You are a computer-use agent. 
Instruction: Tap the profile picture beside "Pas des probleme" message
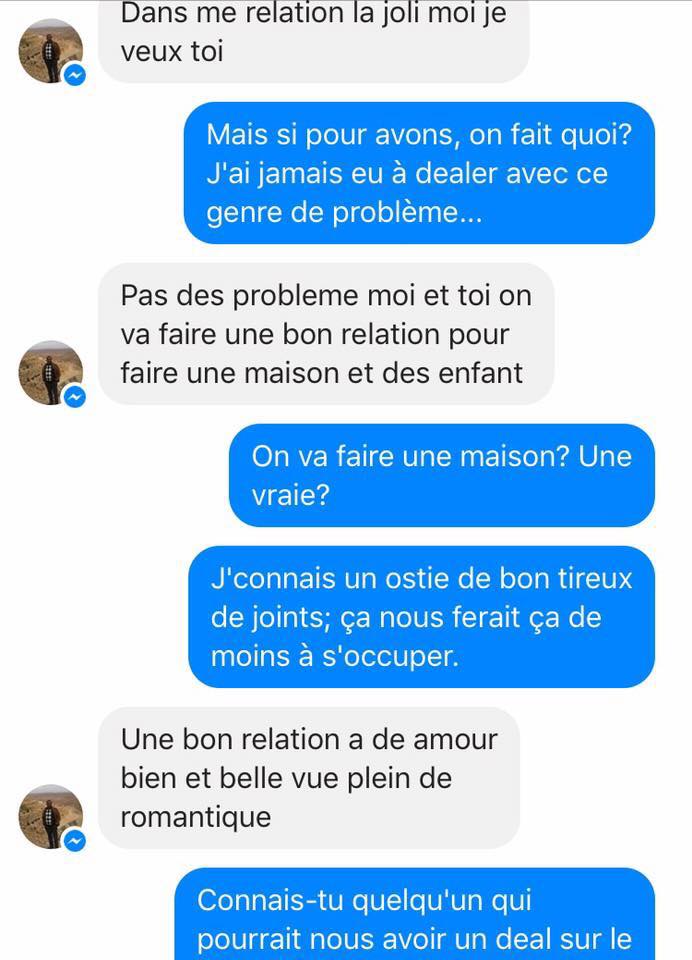[51, 373]
